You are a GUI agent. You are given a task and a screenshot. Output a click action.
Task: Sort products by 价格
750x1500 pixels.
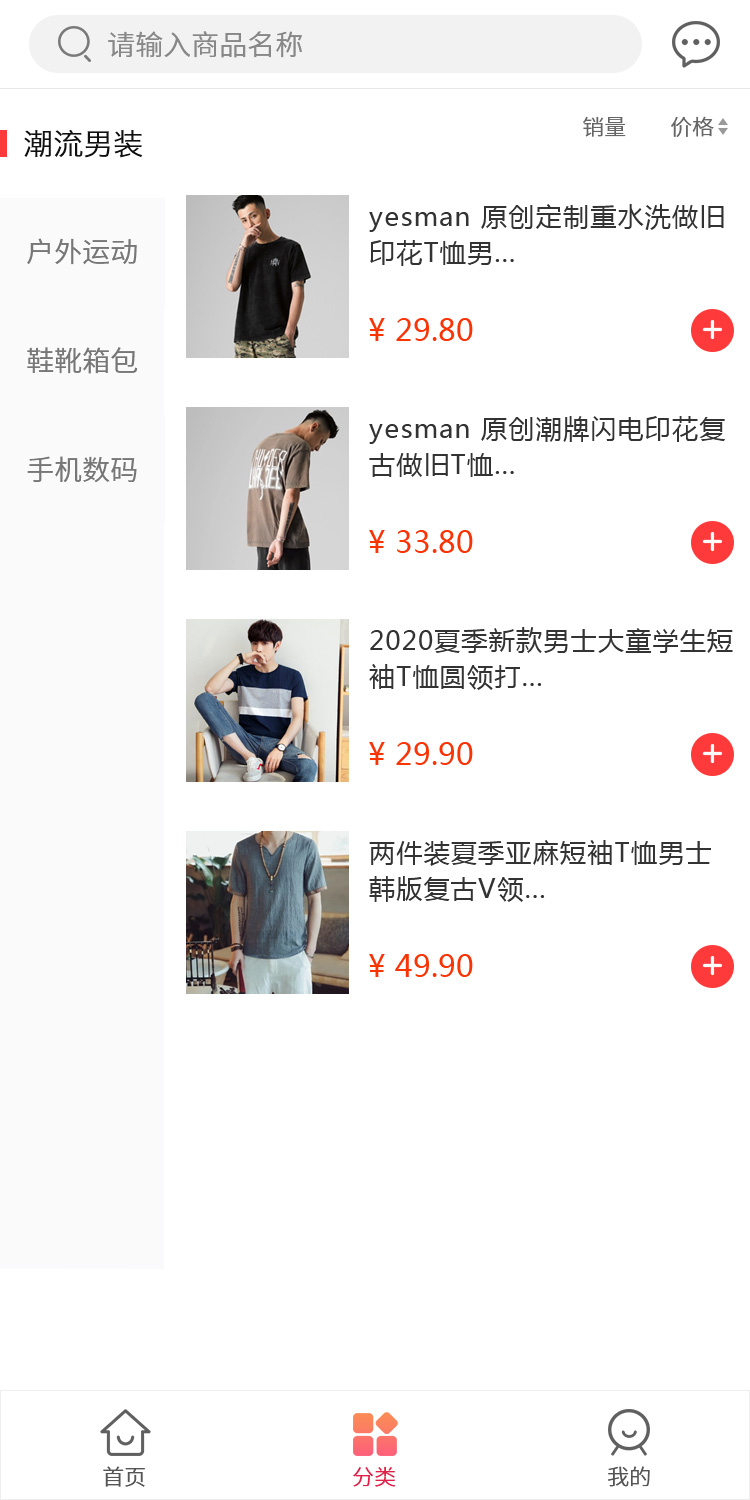tap(698, 127)
